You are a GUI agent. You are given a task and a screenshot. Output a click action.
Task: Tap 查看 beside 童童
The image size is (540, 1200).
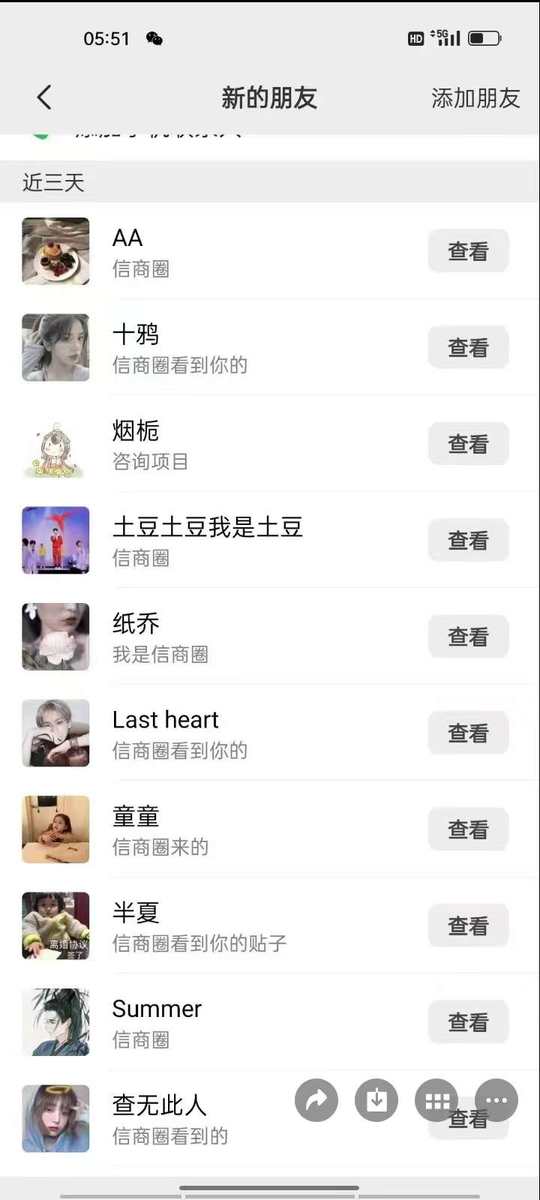click(x=468, y=829)
